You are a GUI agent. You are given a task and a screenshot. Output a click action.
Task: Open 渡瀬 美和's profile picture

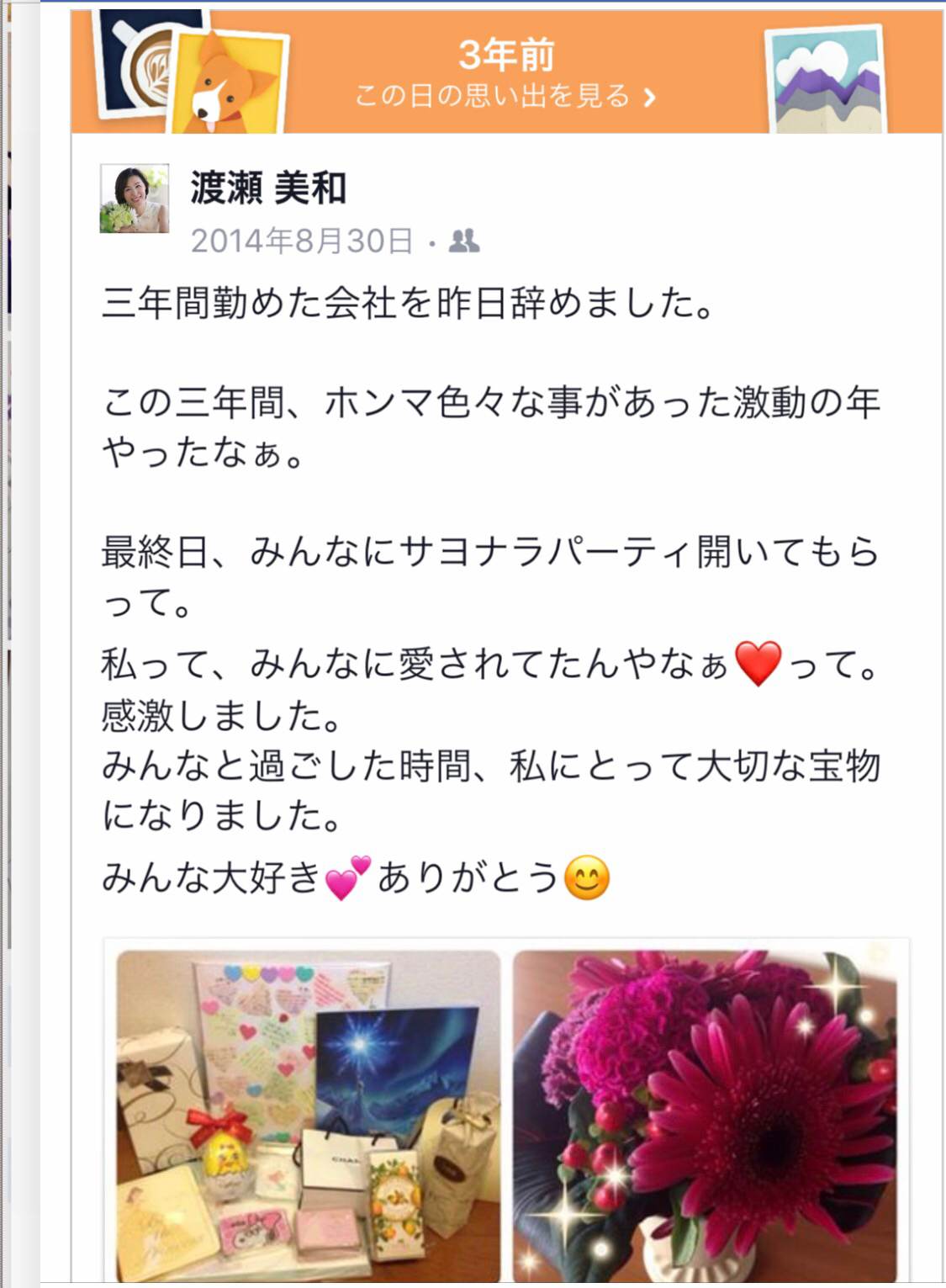135,199
